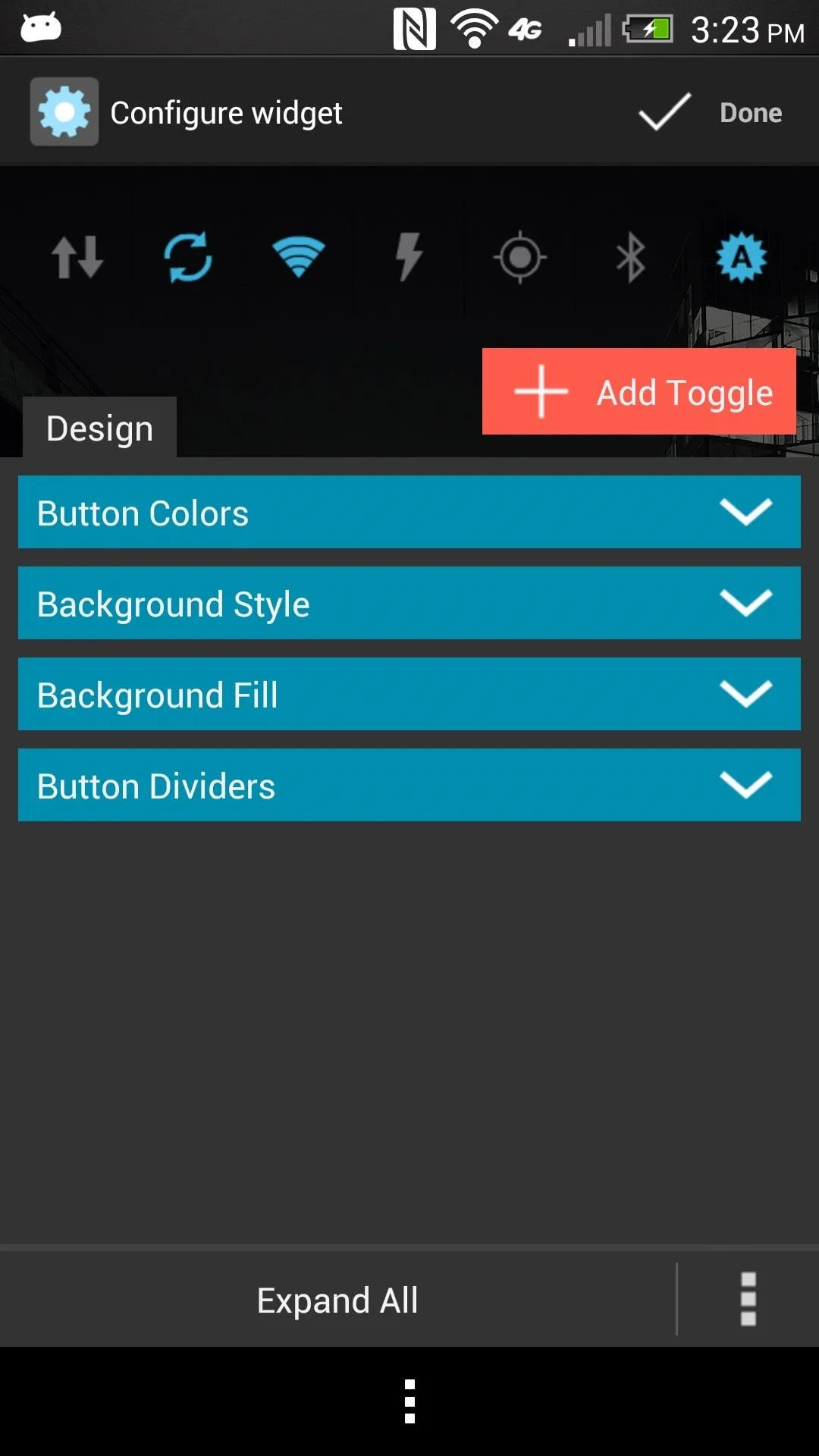This screenshot has height=1456, width=819.
Task: Tap the Bluetooth toggle icon in preview
Action: coord(630,257)
